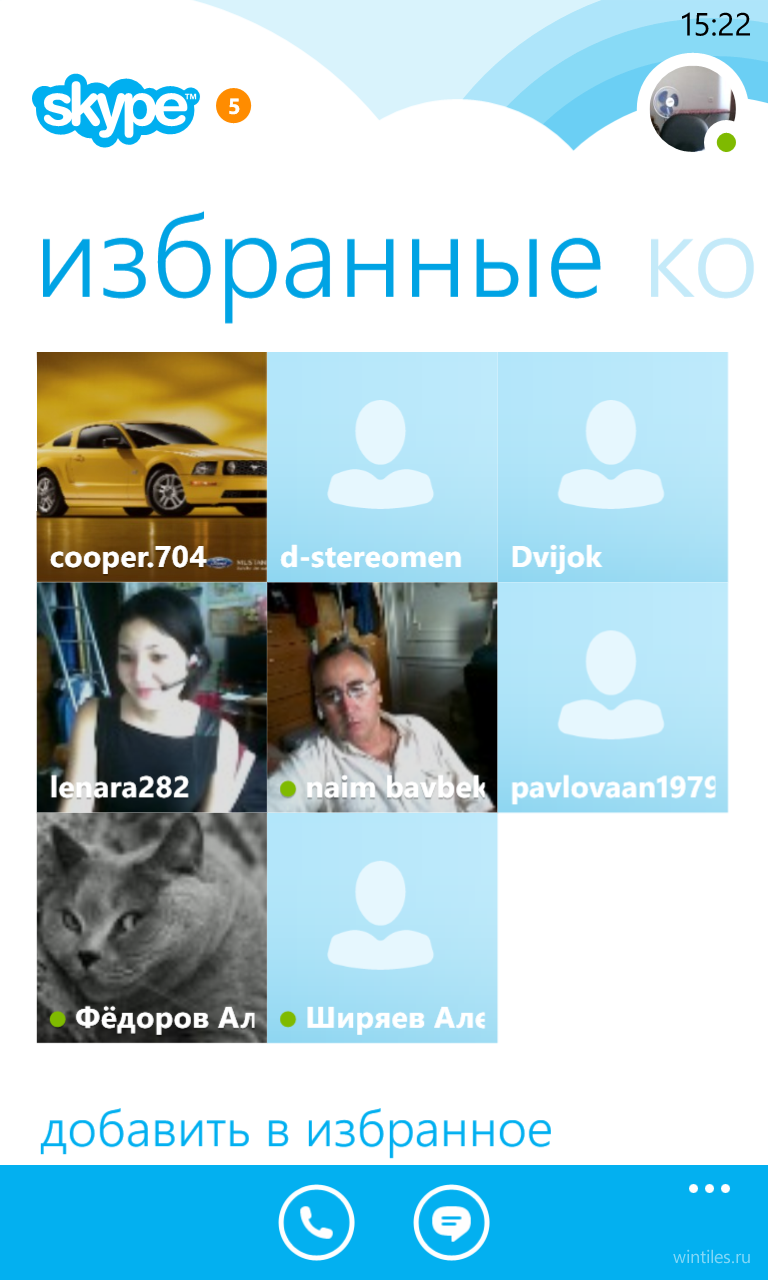Start a new chat message
The width and height of the screenshot is (768, 1280).
coord(451,1222)
